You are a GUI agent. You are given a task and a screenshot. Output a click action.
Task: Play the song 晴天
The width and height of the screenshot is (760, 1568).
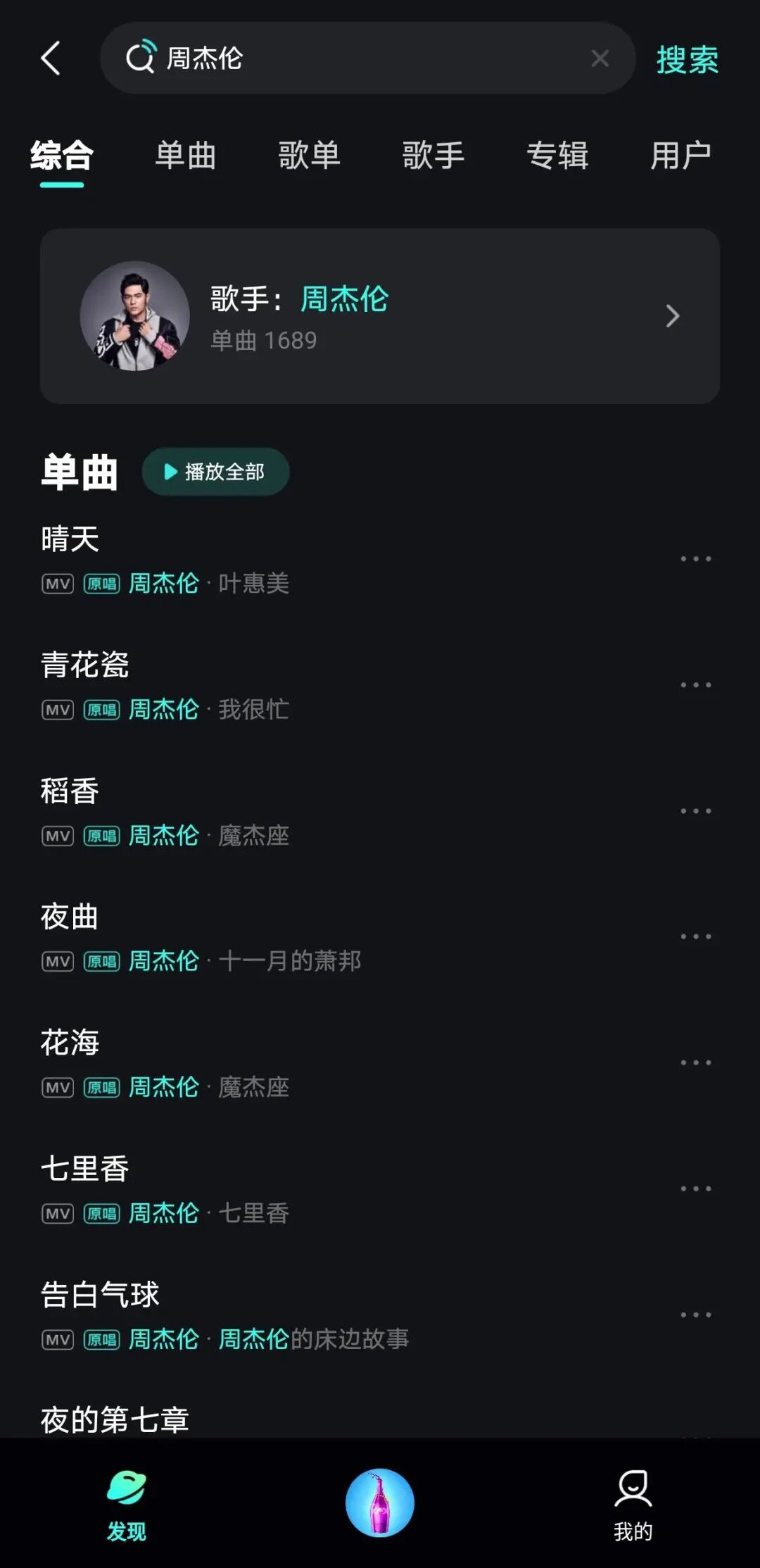pyautogui.click(x=281, y=559)
